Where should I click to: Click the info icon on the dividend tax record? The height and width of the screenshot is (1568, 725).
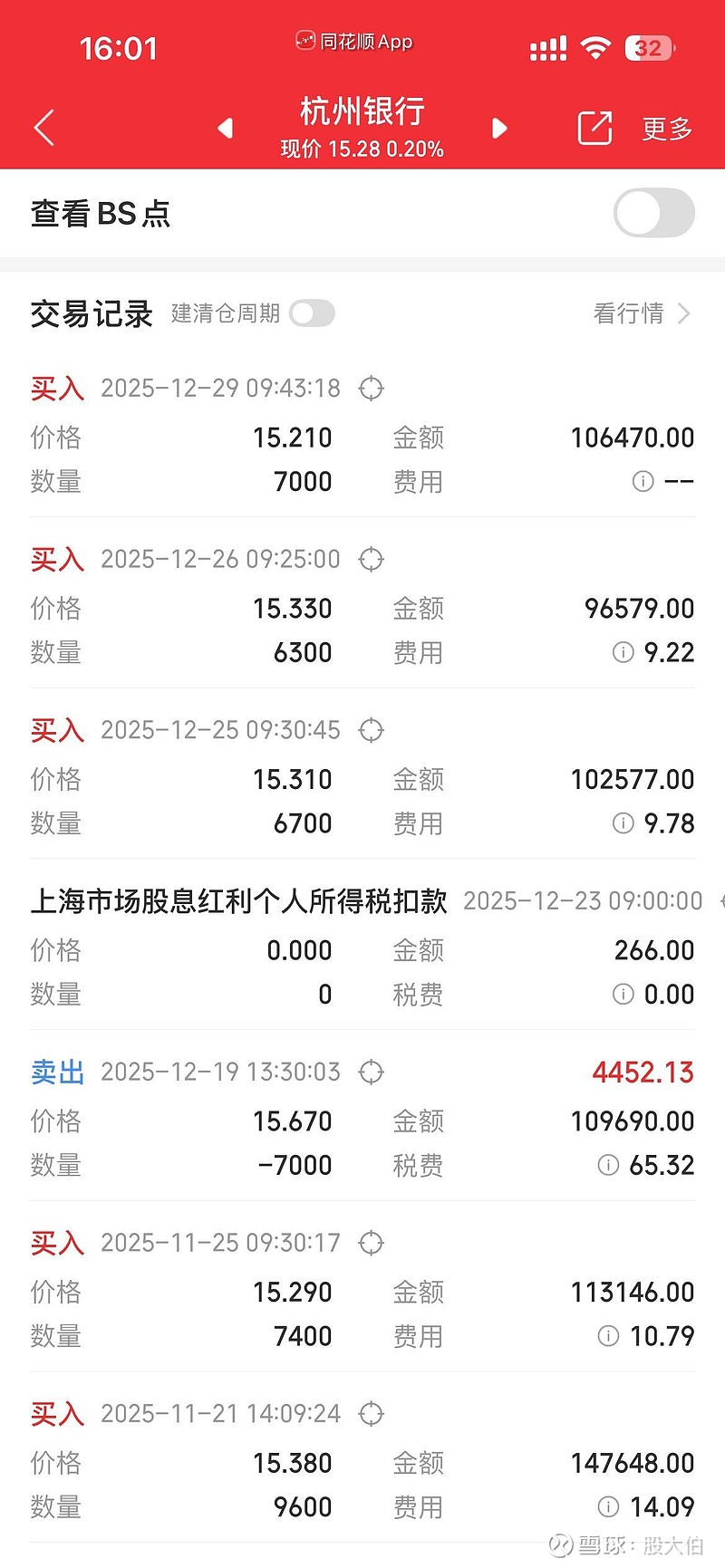(623, 994)
